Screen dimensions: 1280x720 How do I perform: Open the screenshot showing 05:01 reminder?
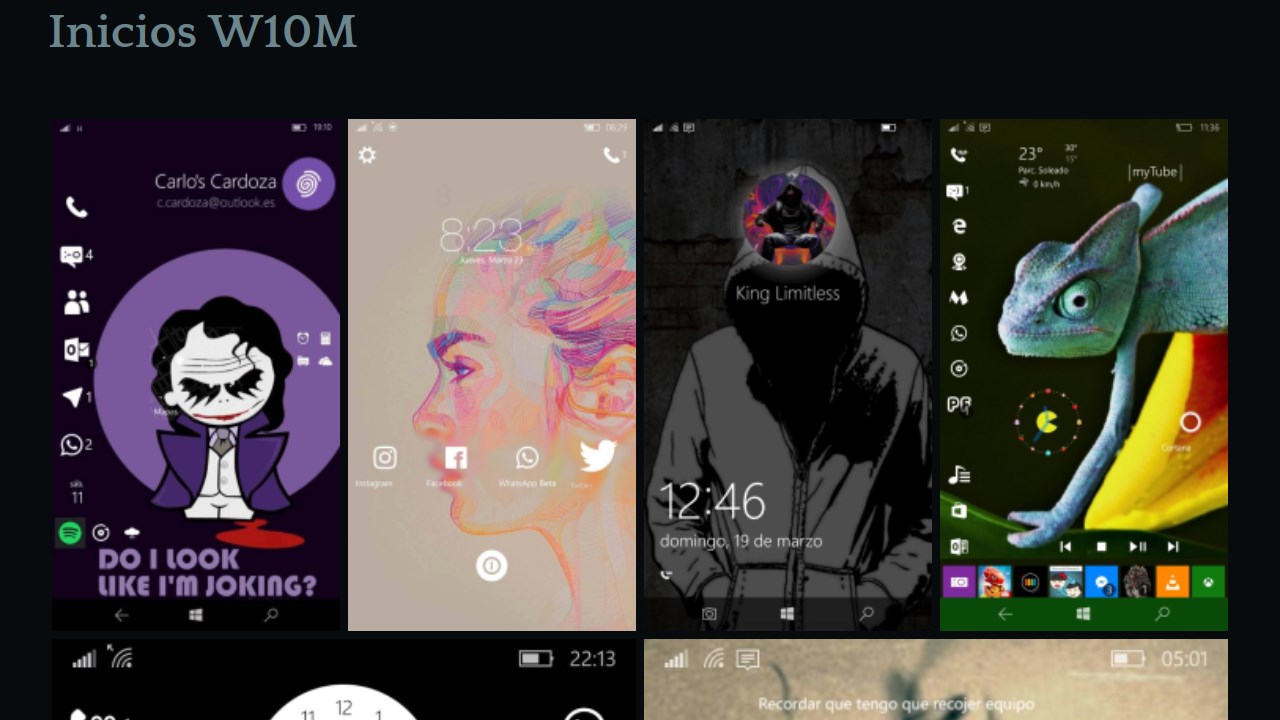[935, 680]
